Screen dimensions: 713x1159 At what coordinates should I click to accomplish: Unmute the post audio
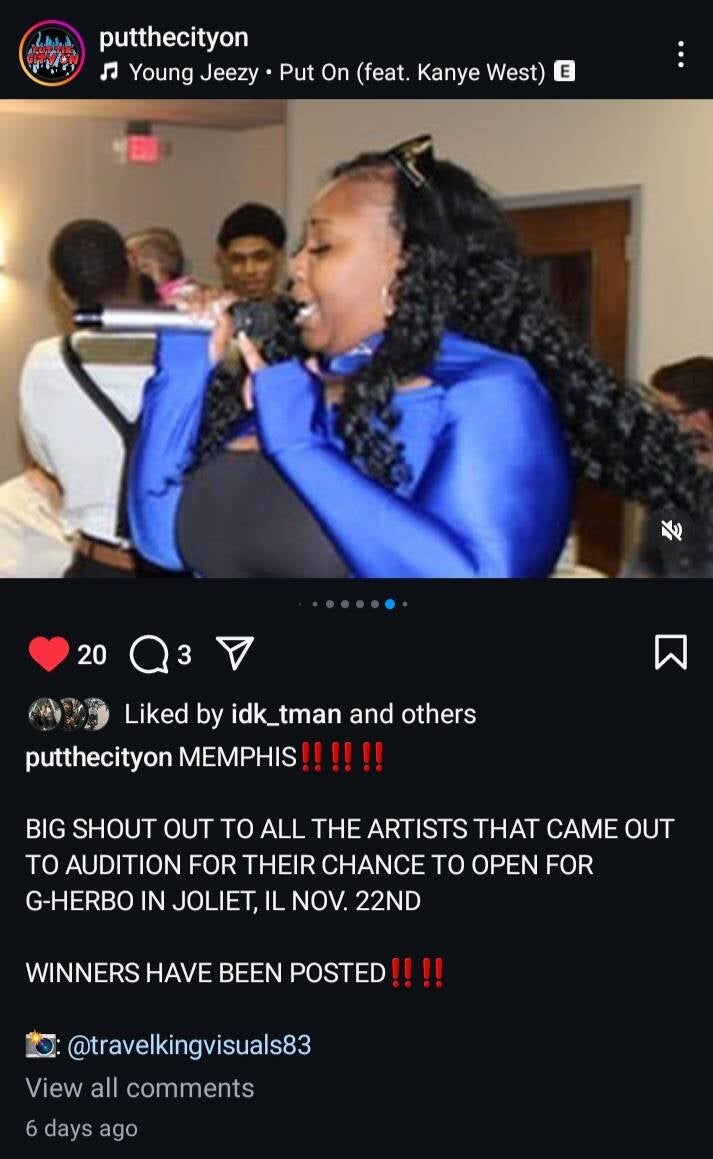coord(671,531)
